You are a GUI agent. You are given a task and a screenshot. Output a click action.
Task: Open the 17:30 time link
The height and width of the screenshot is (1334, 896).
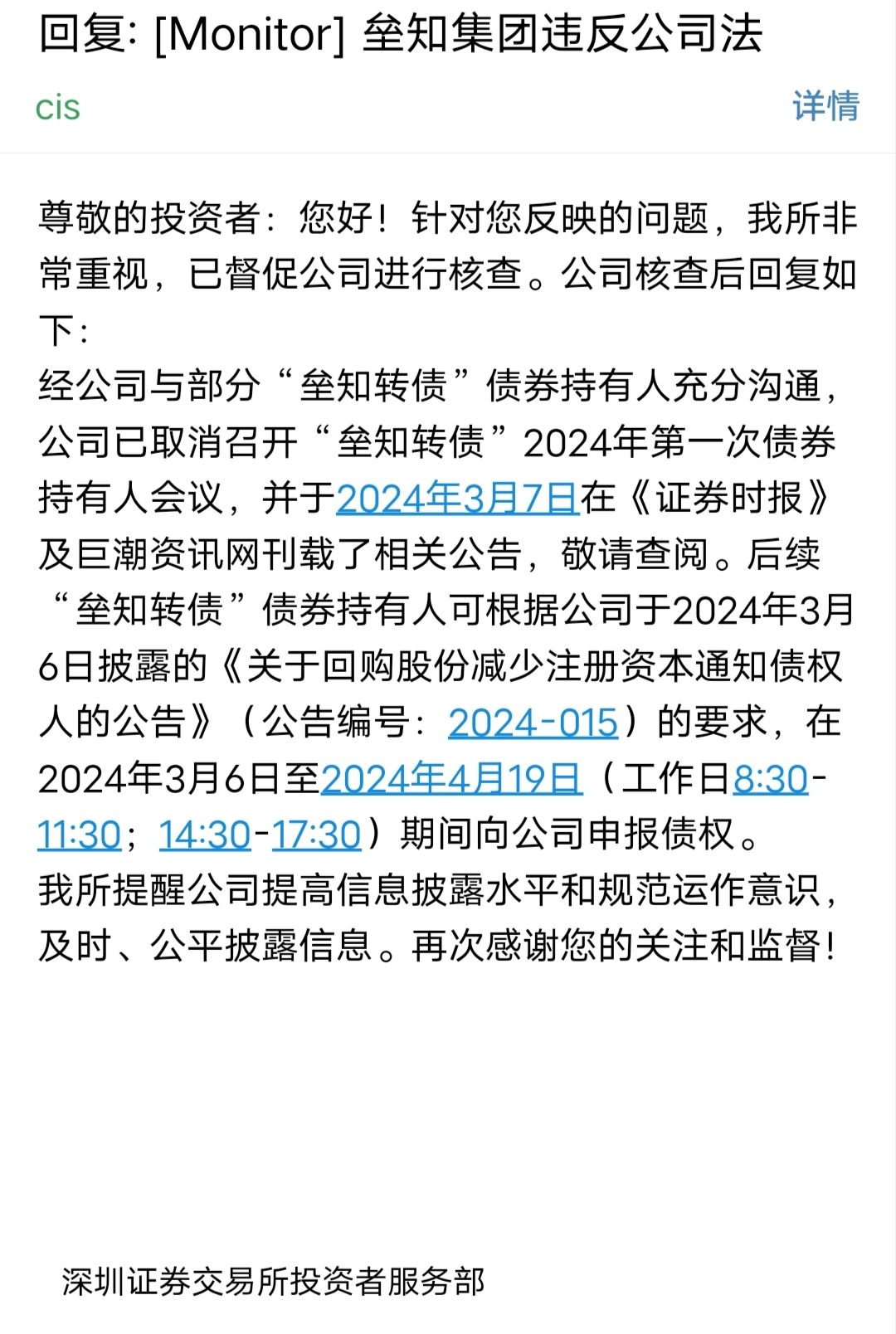[x=316, y=835]
